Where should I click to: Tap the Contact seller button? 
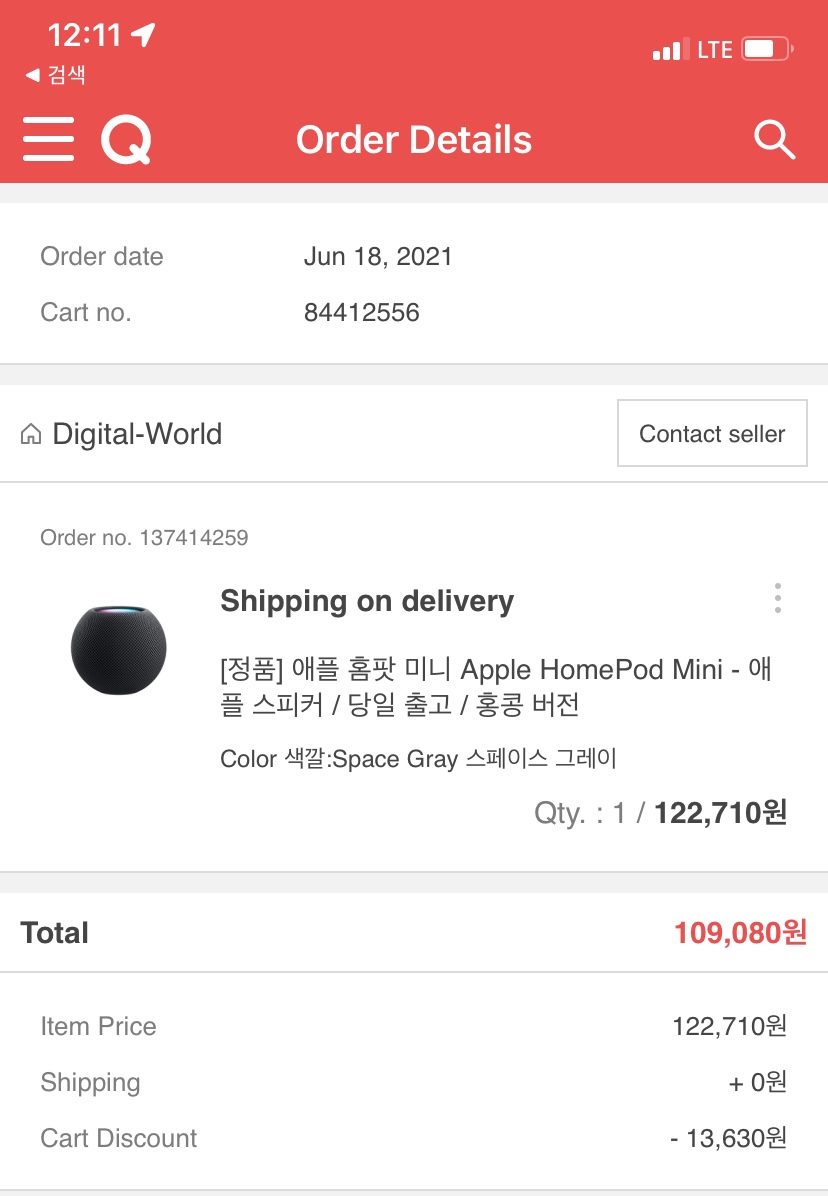tap(712, 433)
